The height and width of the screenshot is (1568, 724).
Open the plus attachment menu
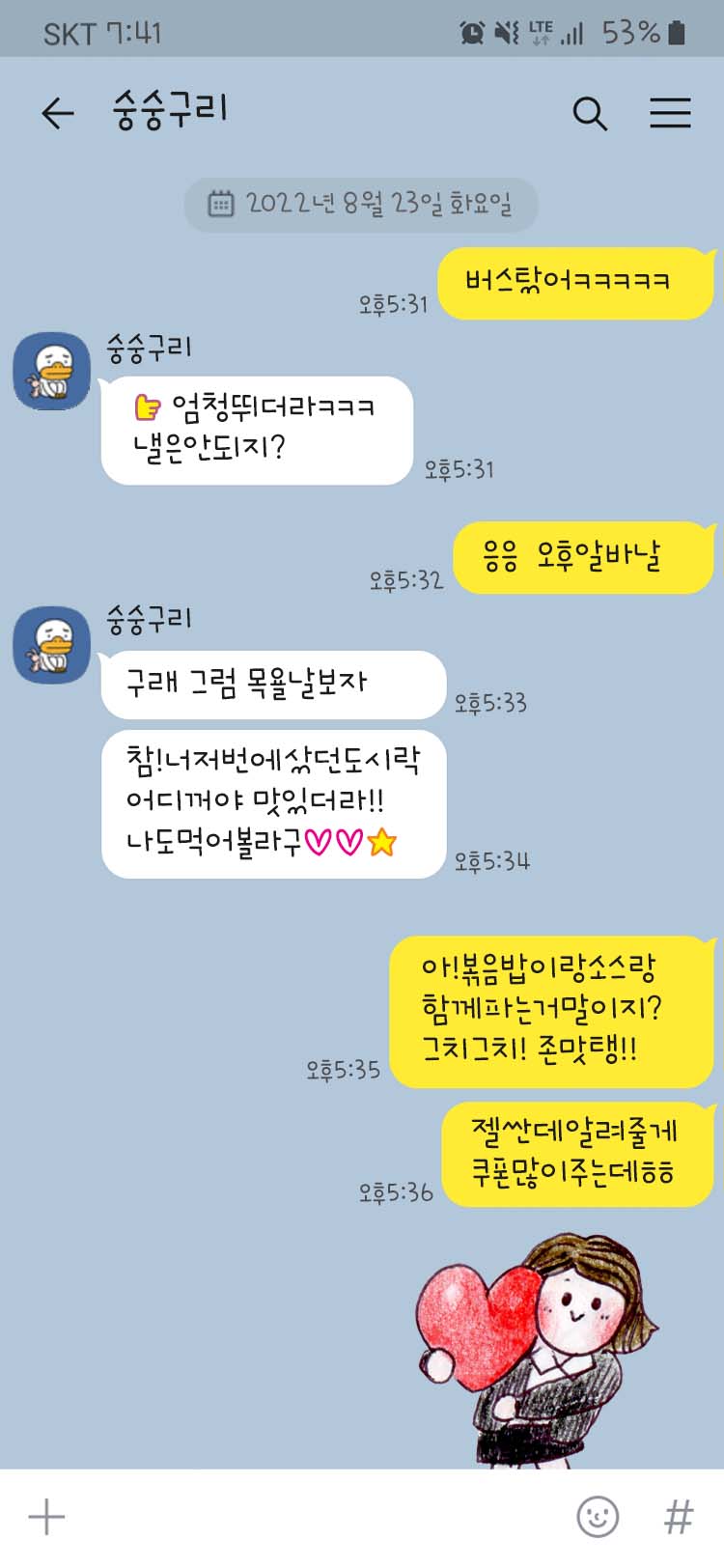(x=46, y=1517)
